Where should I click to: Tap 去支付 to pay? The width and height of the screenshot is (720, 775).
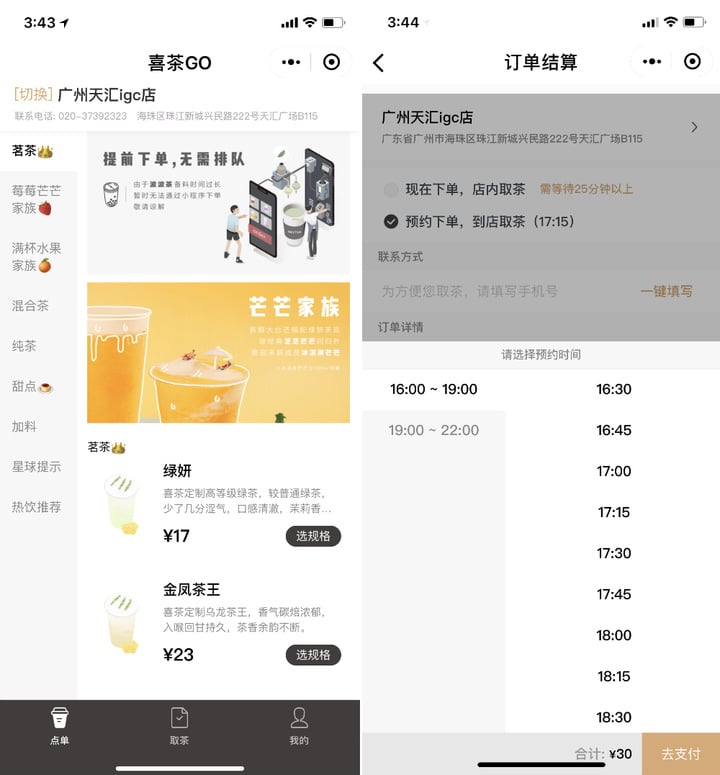680,754
